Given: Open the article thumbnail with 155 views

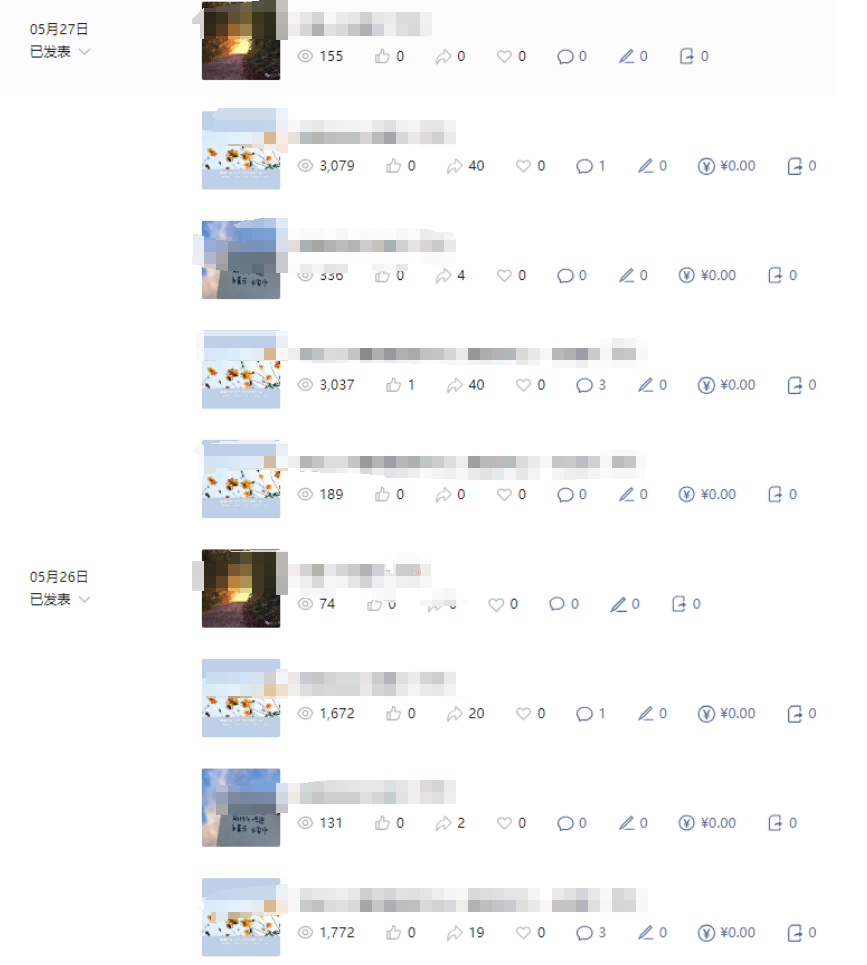Looking at the screenshot, I should point(240,42).
